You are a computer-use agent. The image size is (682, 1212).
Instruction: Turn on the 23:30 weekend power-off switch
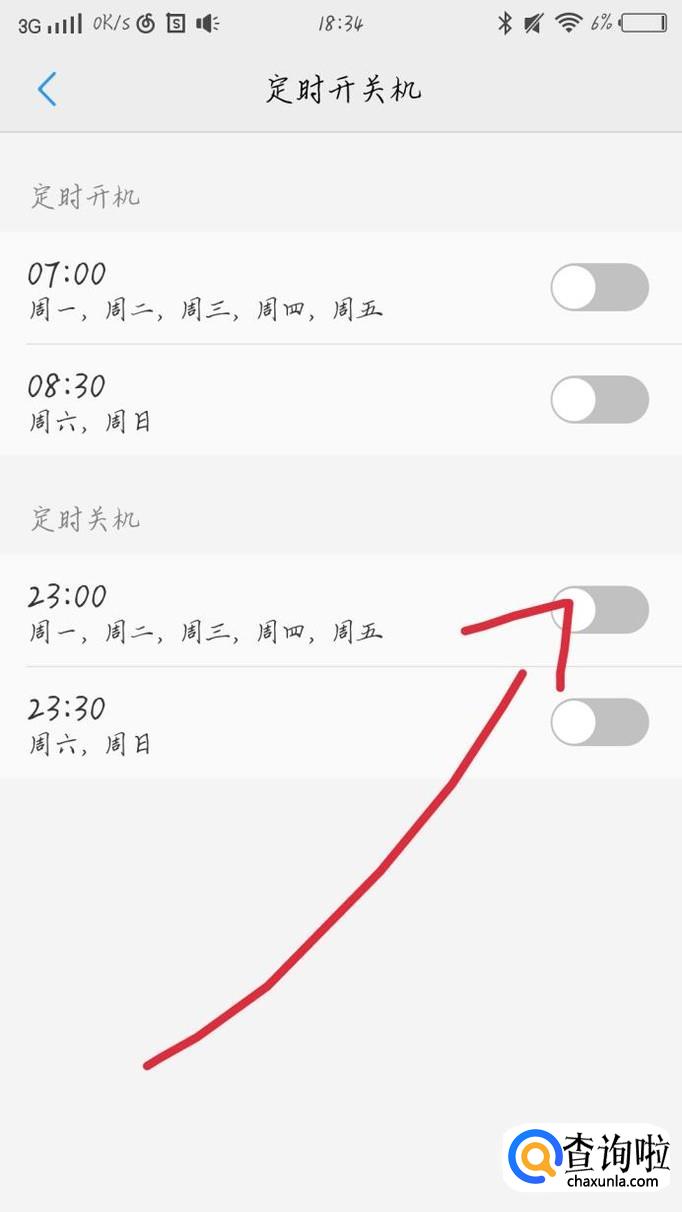pyautogui.click(x=599, y=722)
